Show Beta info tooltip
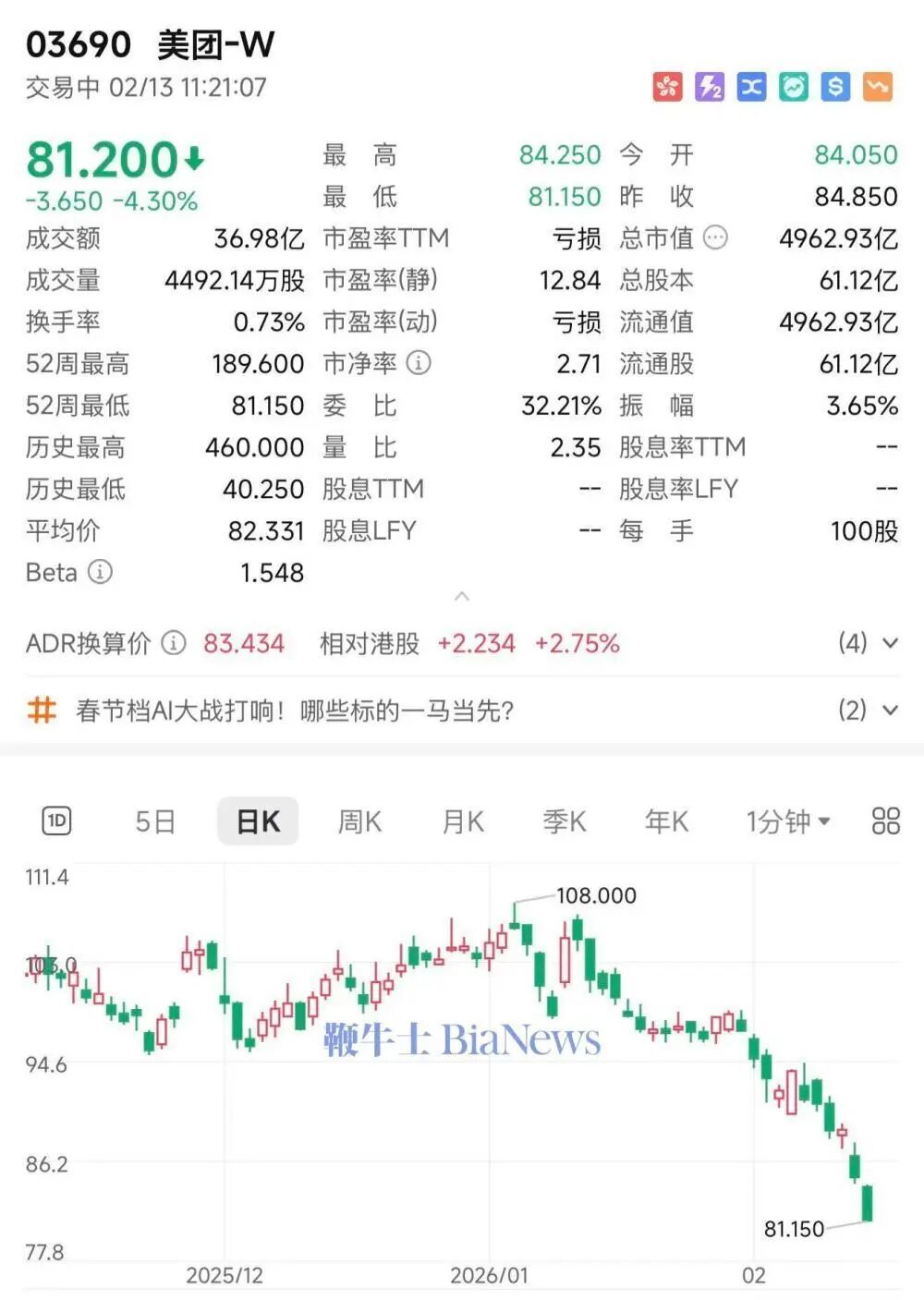 (100, 572)
